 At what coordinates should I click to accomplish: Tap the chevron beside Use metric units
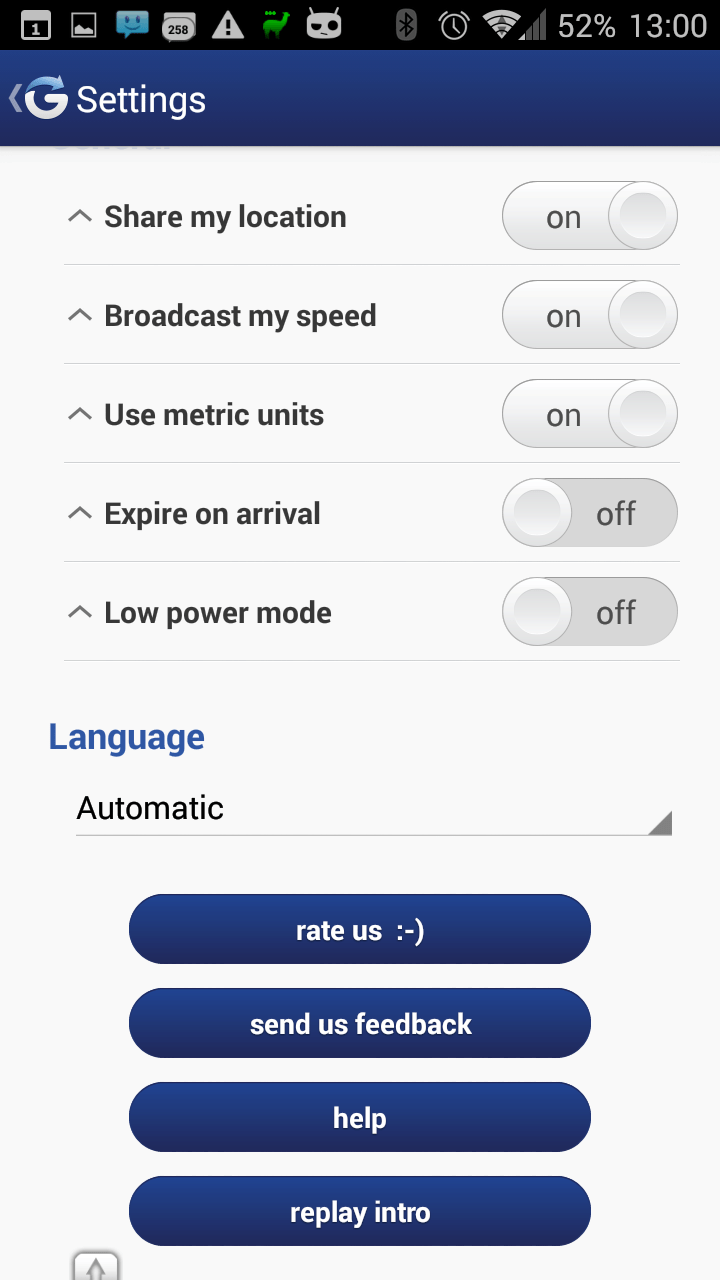click(x=80, y=414)
